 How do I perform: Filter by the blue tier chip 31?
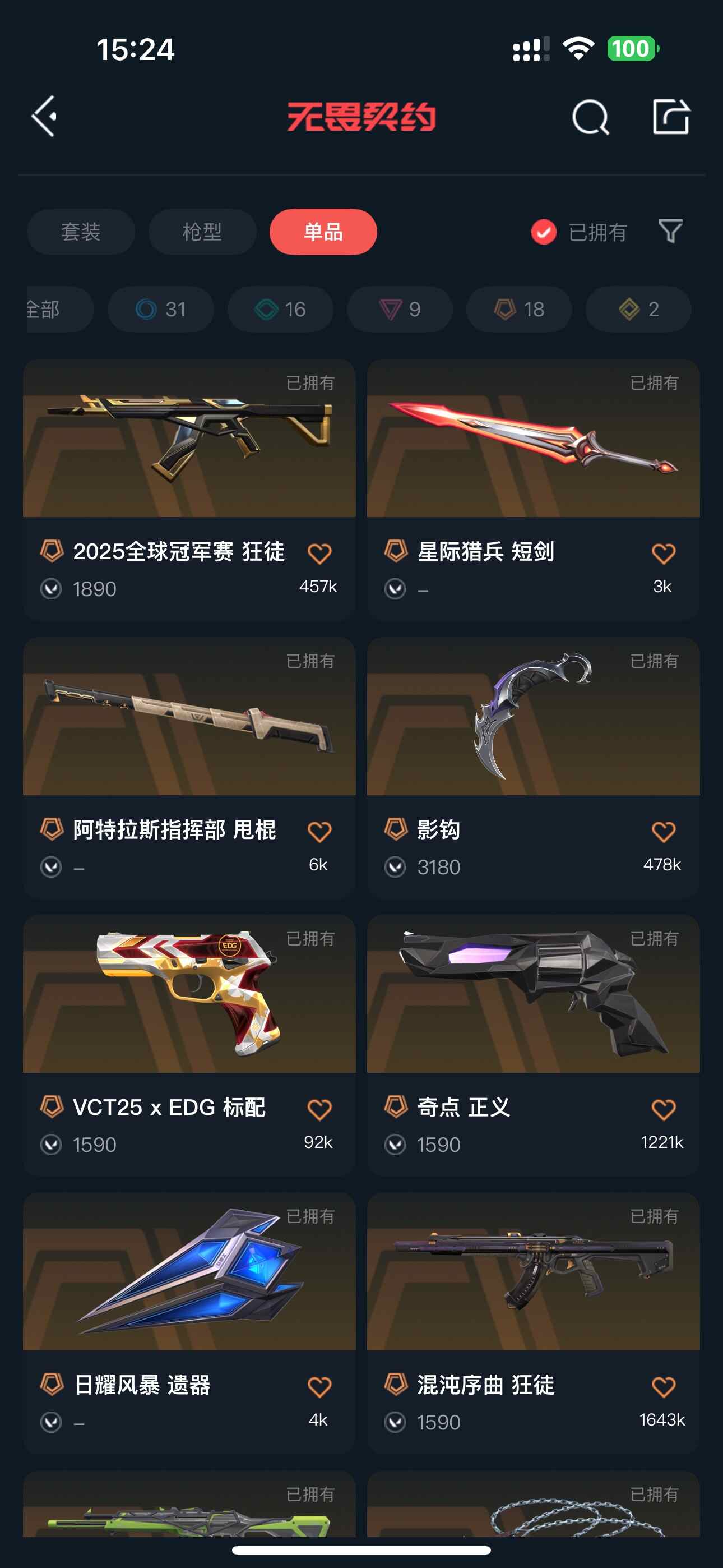(x=161, y=309)
